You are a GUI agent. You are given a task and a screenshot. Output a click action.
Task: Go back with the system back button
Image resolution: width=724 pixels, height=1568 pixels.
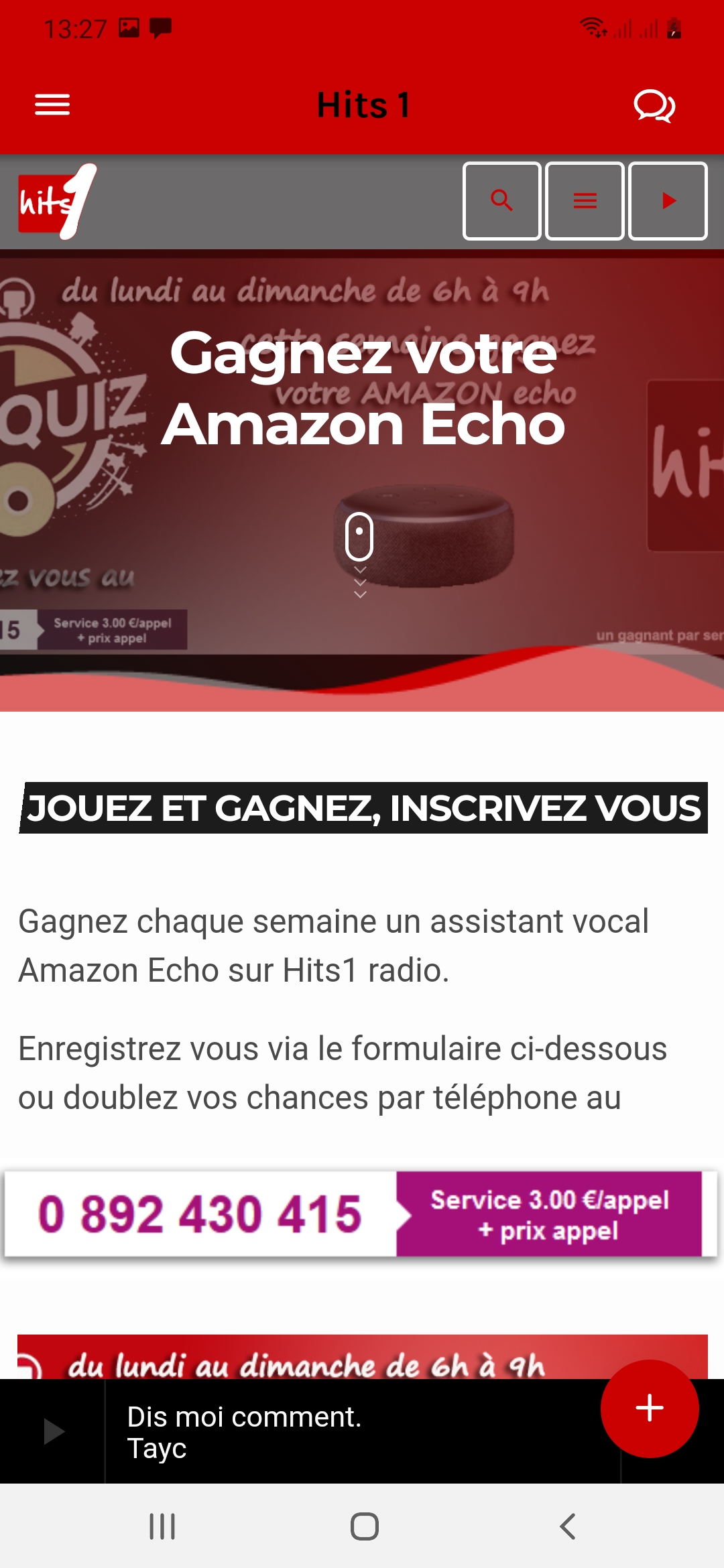pyautogui.click(x=567, y=1526)
